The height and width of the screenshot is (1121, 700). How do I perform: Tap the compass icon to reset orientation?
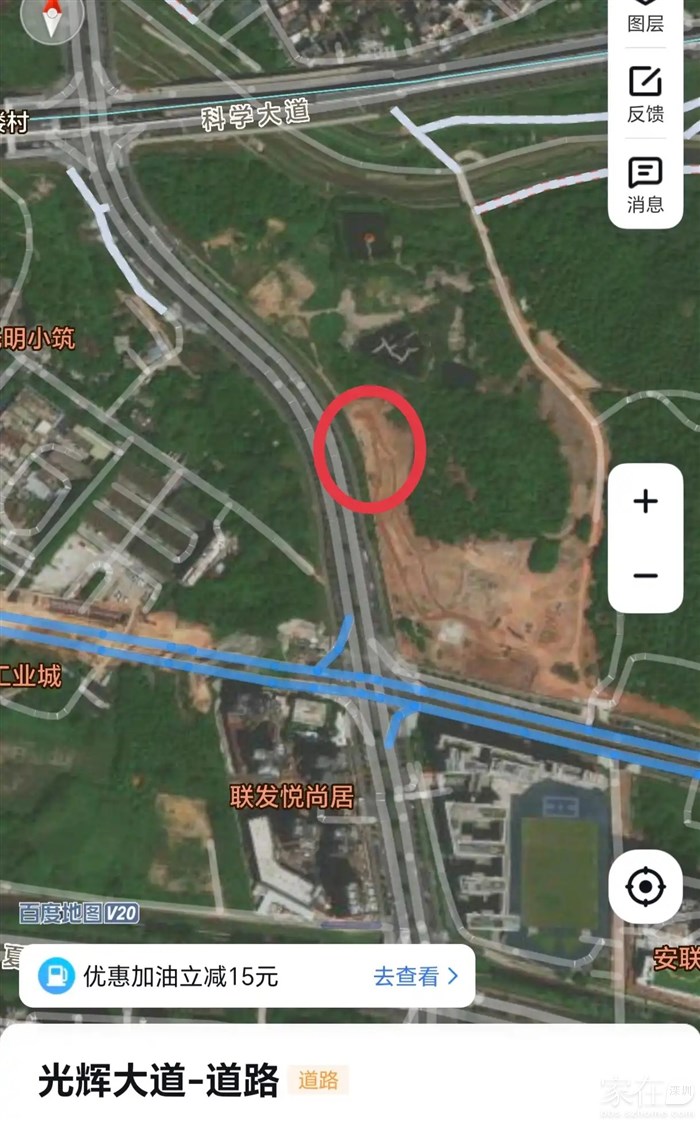52,18
